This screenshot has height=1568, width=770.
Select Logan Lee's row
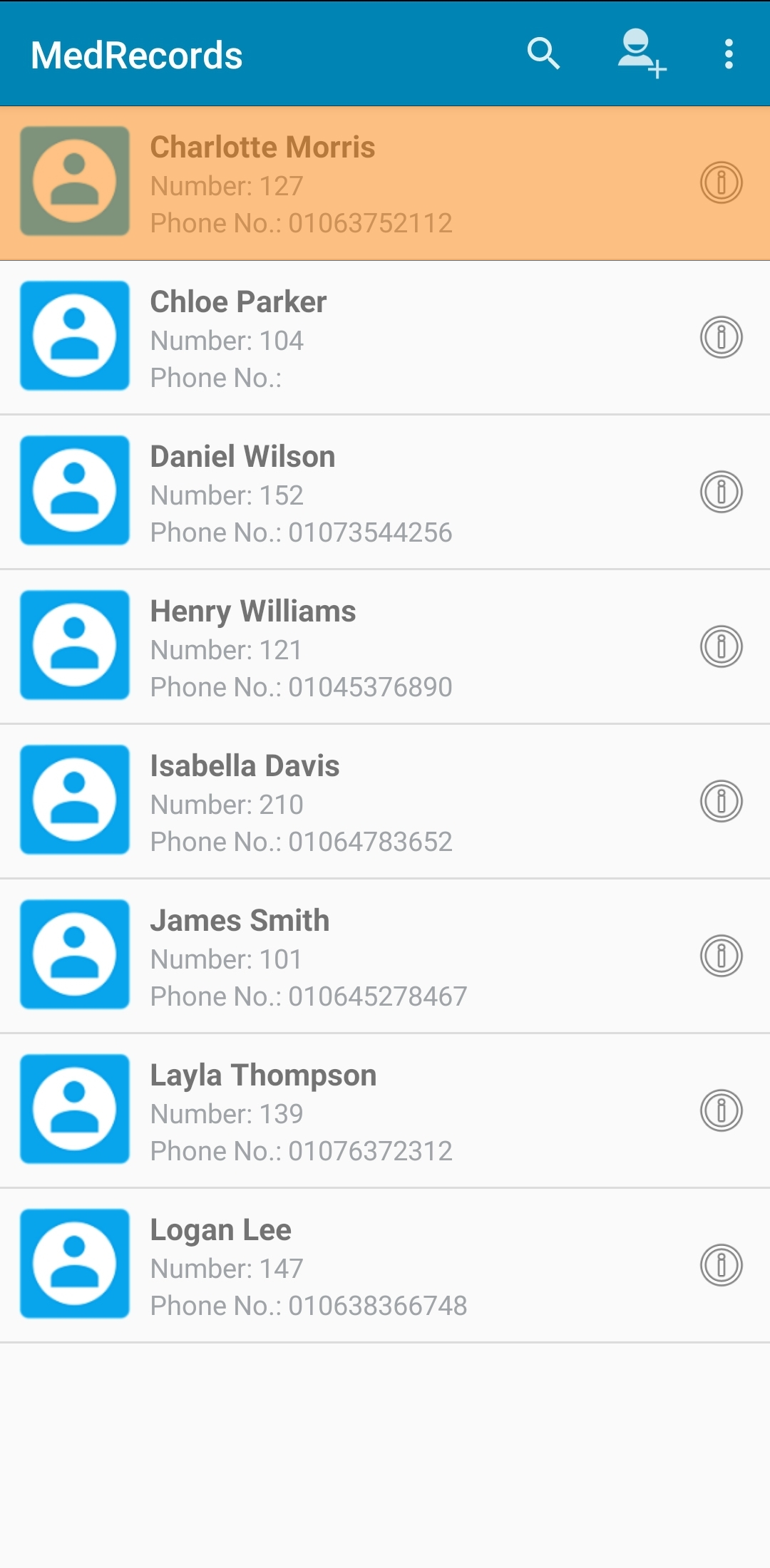(385, 1266)
